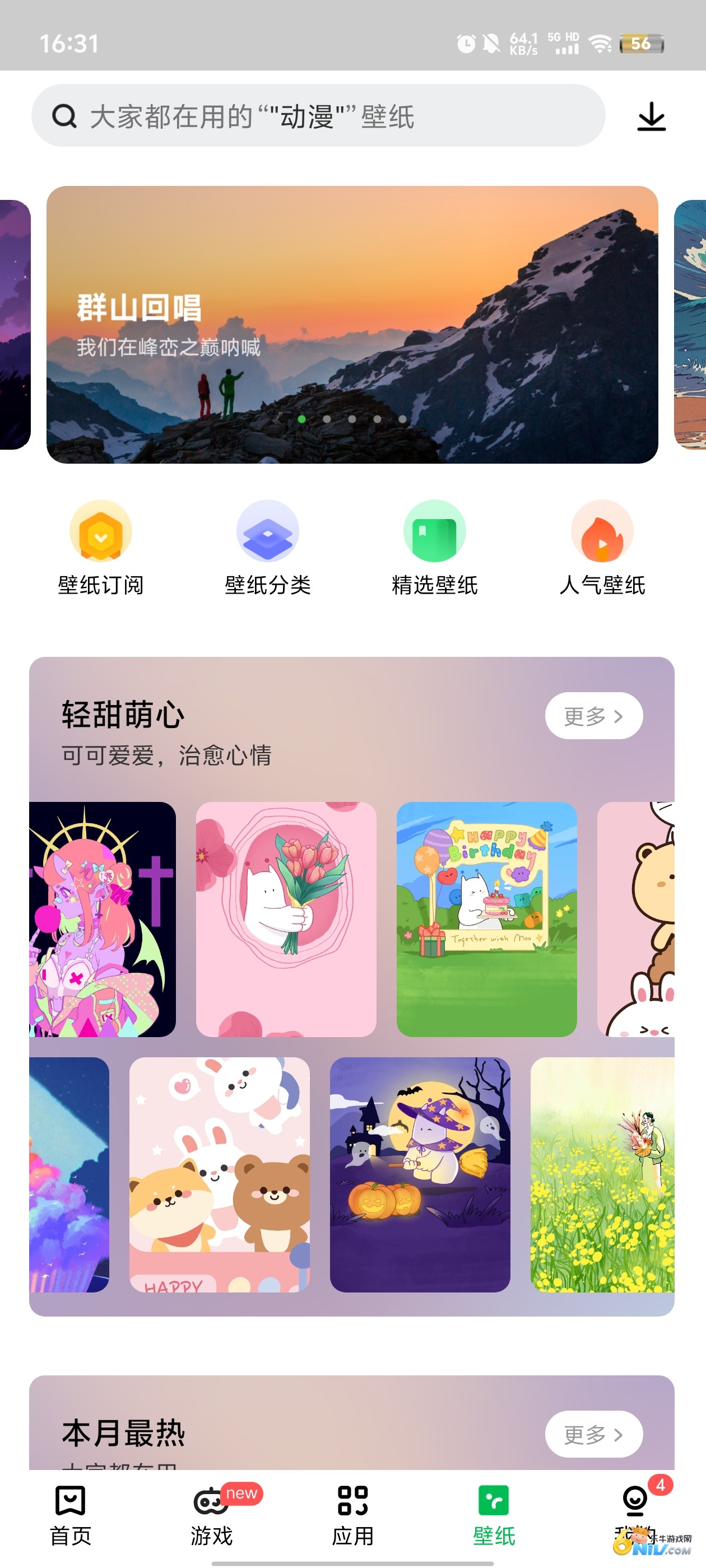Image resolution: width=706 pixels, height=1568 pixels.
Task: Switch to the 游戏 tab
Action: [211, 1516]
